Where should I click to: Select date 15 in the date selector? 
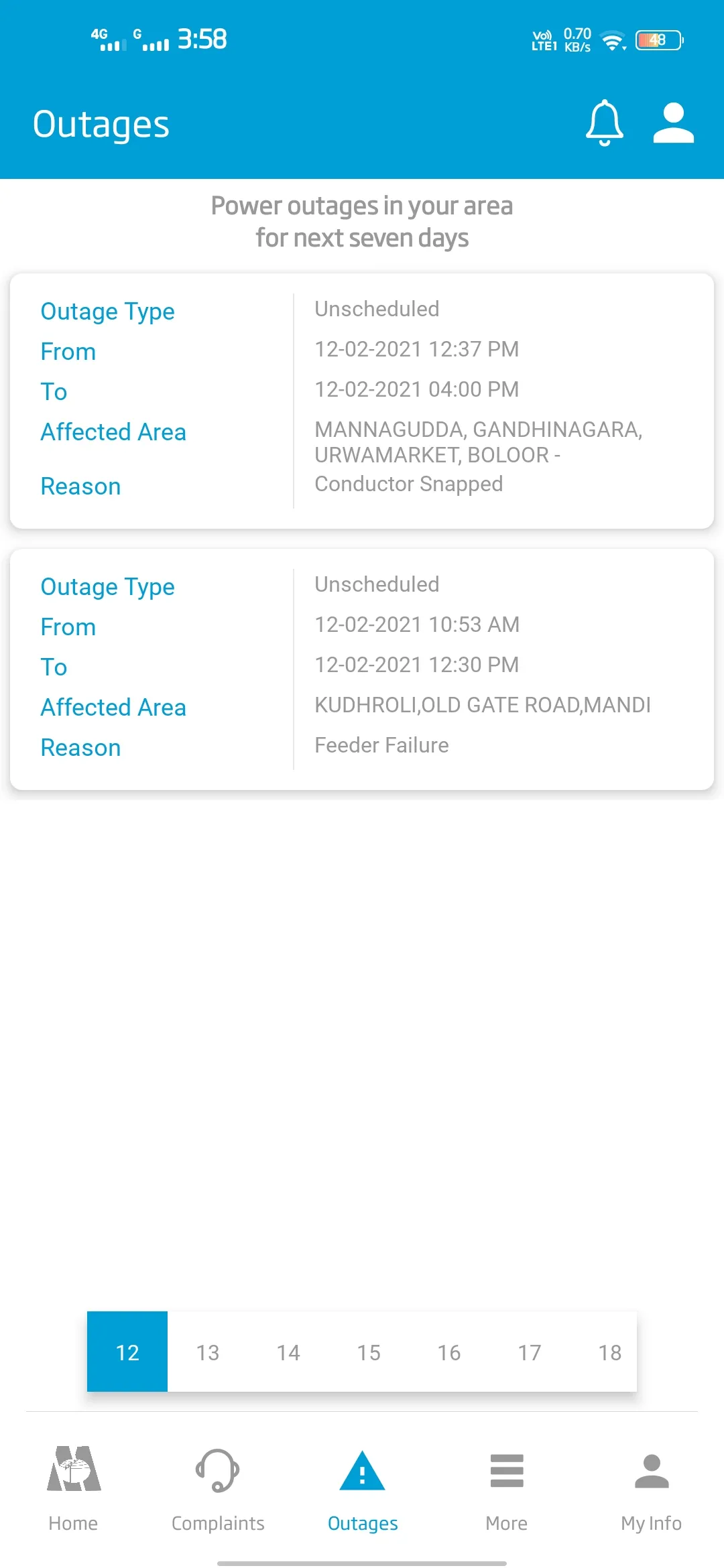[369, 1352]
